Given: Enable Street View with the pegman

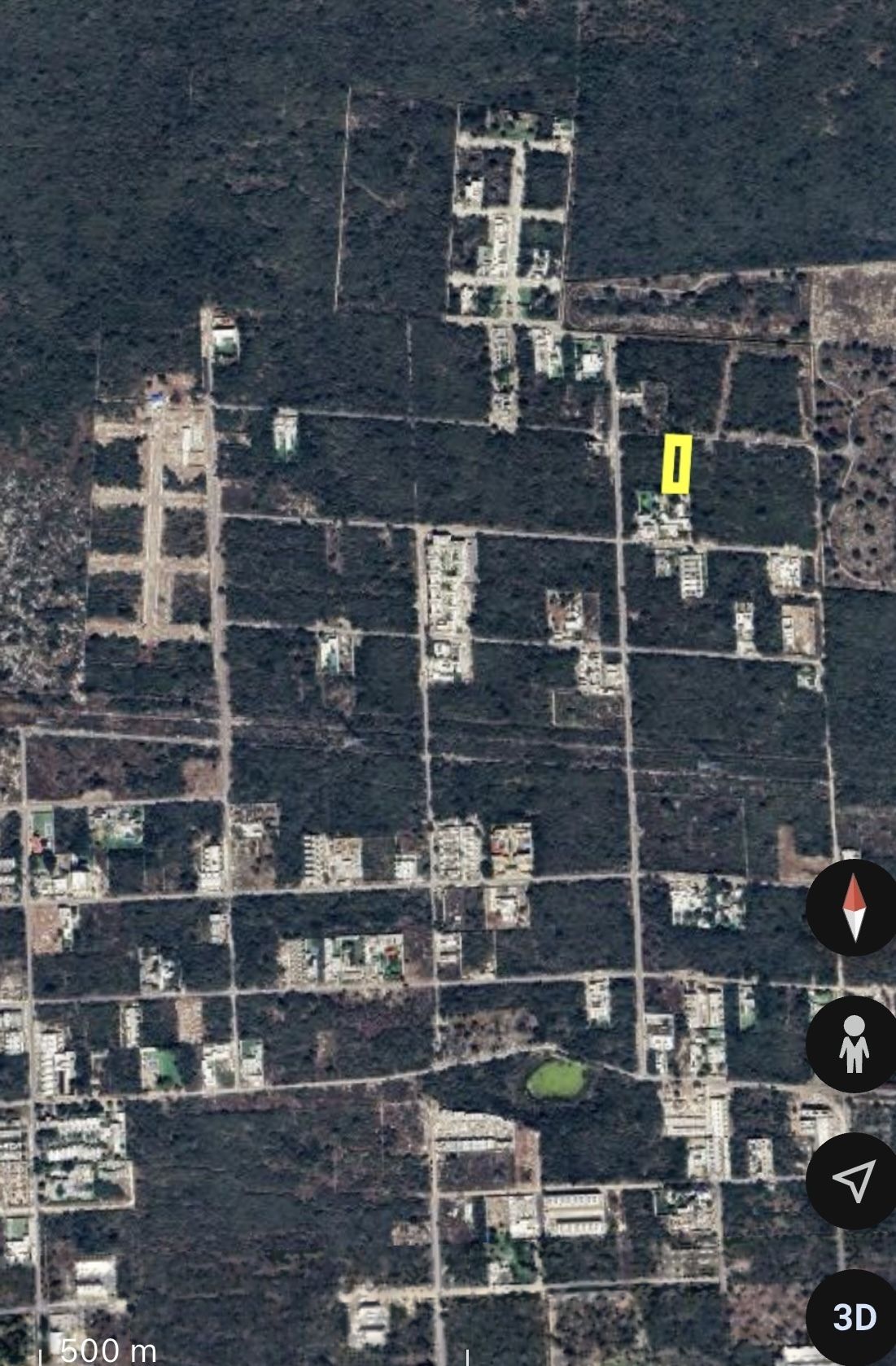Looking at the screenshot, I should coord(853,1044).
